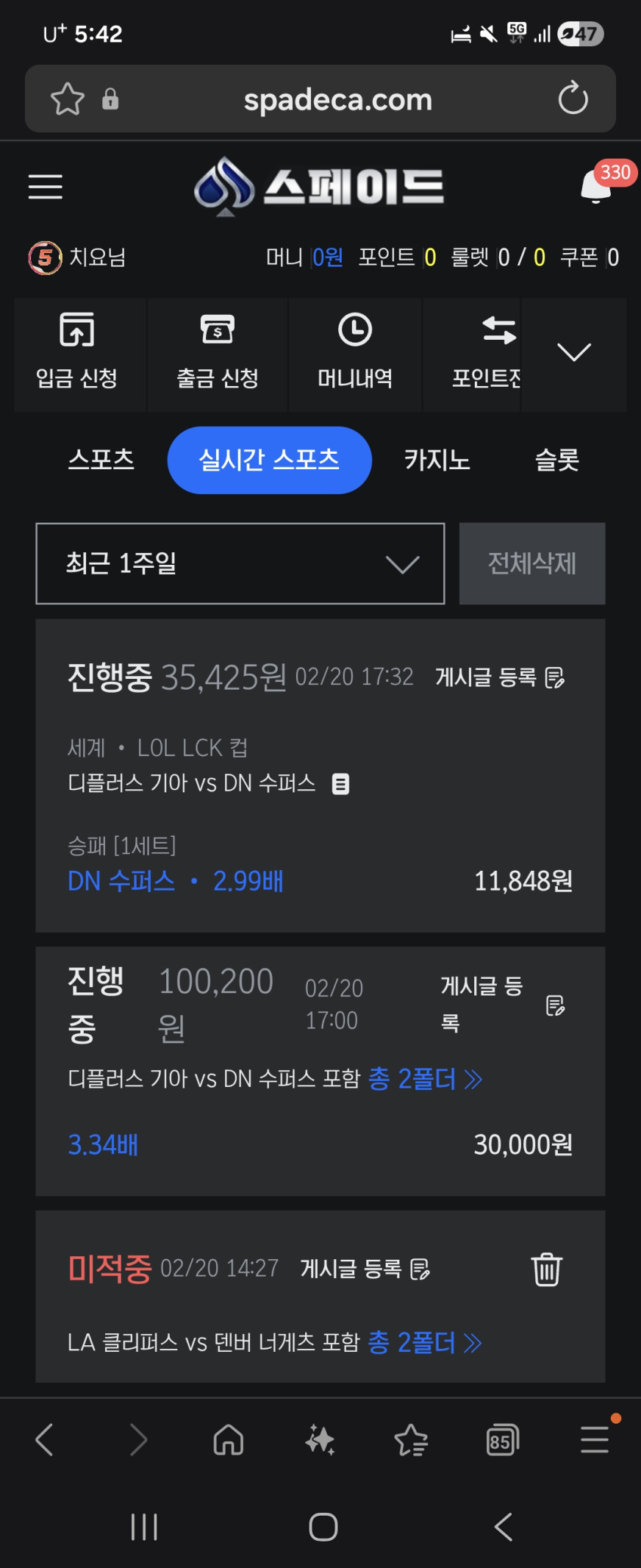Tap 게시글 등록 on the 35,425원 bet
Screen dimensions: 641x1568
(500, 677)
